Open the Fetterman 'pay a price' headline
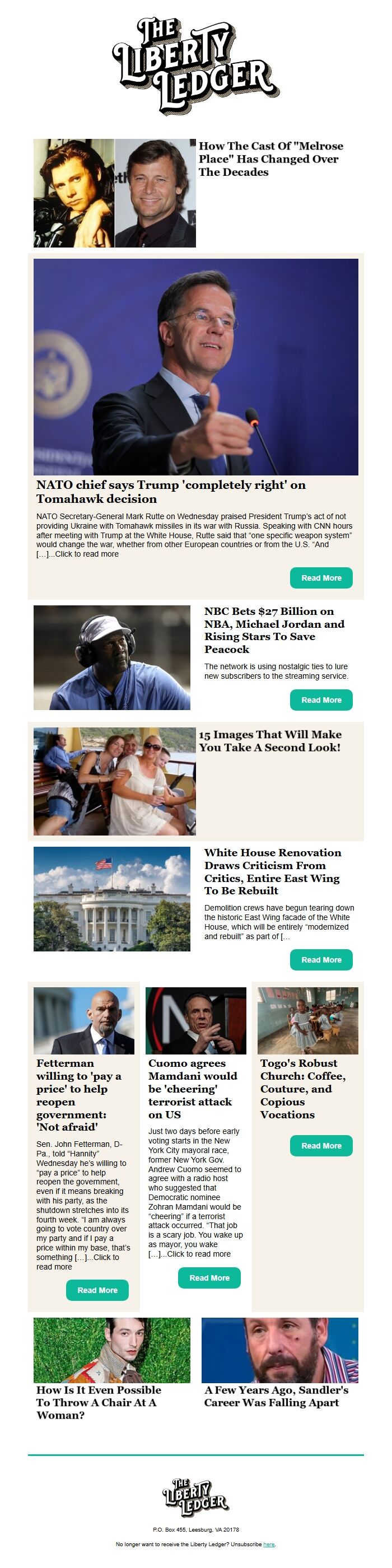 coord(79,1095)
